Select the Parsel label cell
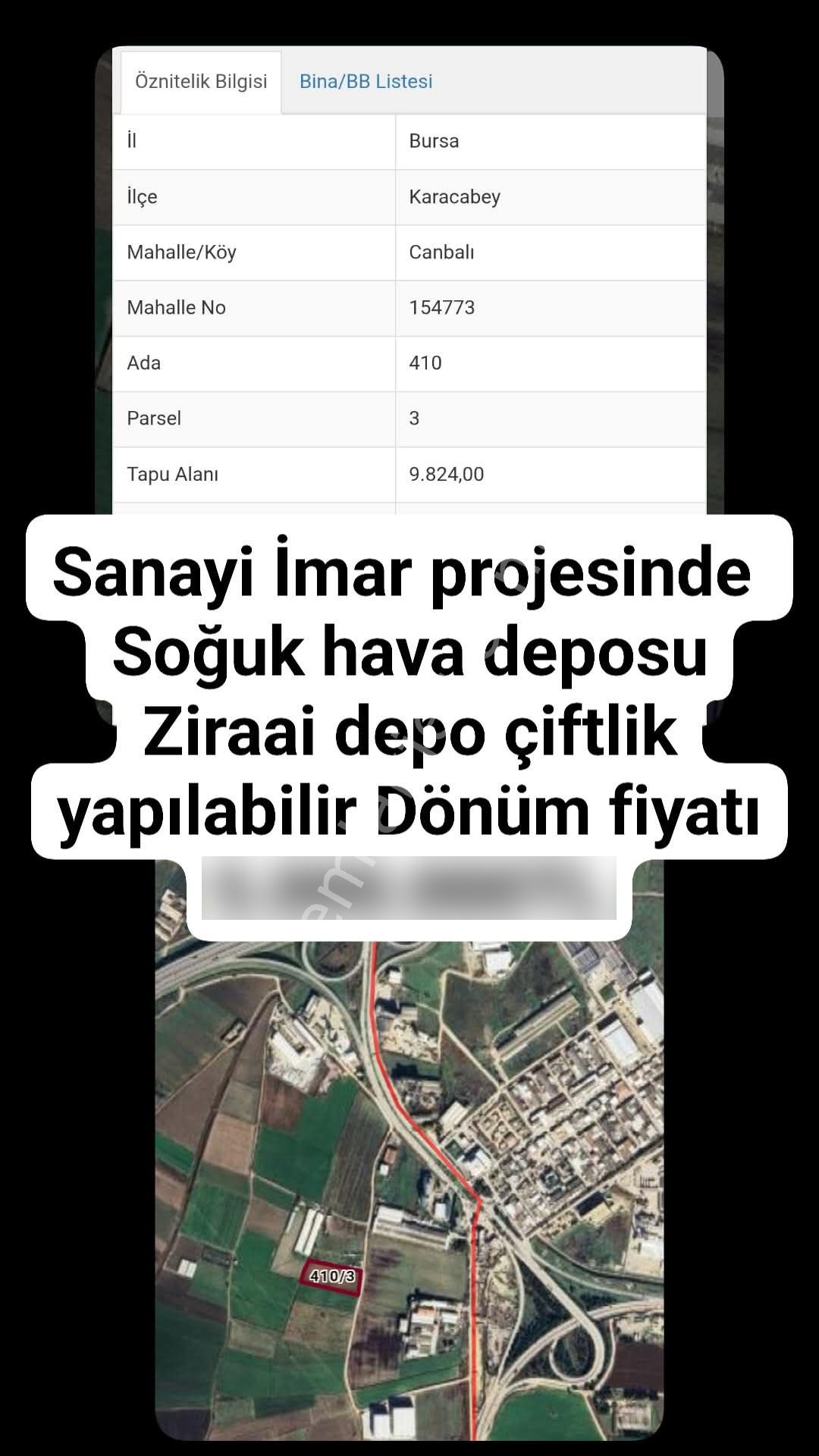The width and height of the screenshot is (819, 1456). point(154,418)
